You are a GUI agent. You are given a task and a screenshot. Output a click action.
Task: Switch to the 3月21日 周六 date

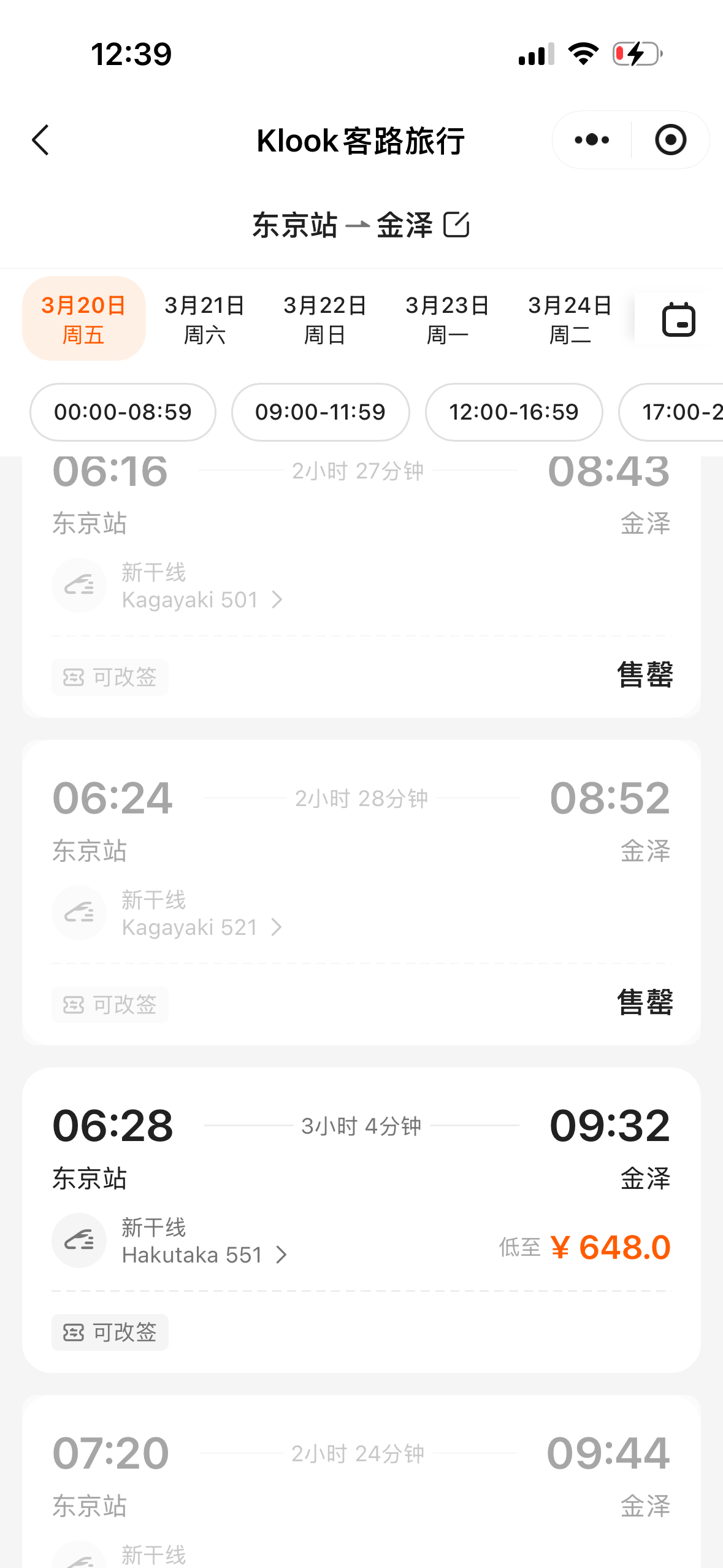click(x=205, y=319)
